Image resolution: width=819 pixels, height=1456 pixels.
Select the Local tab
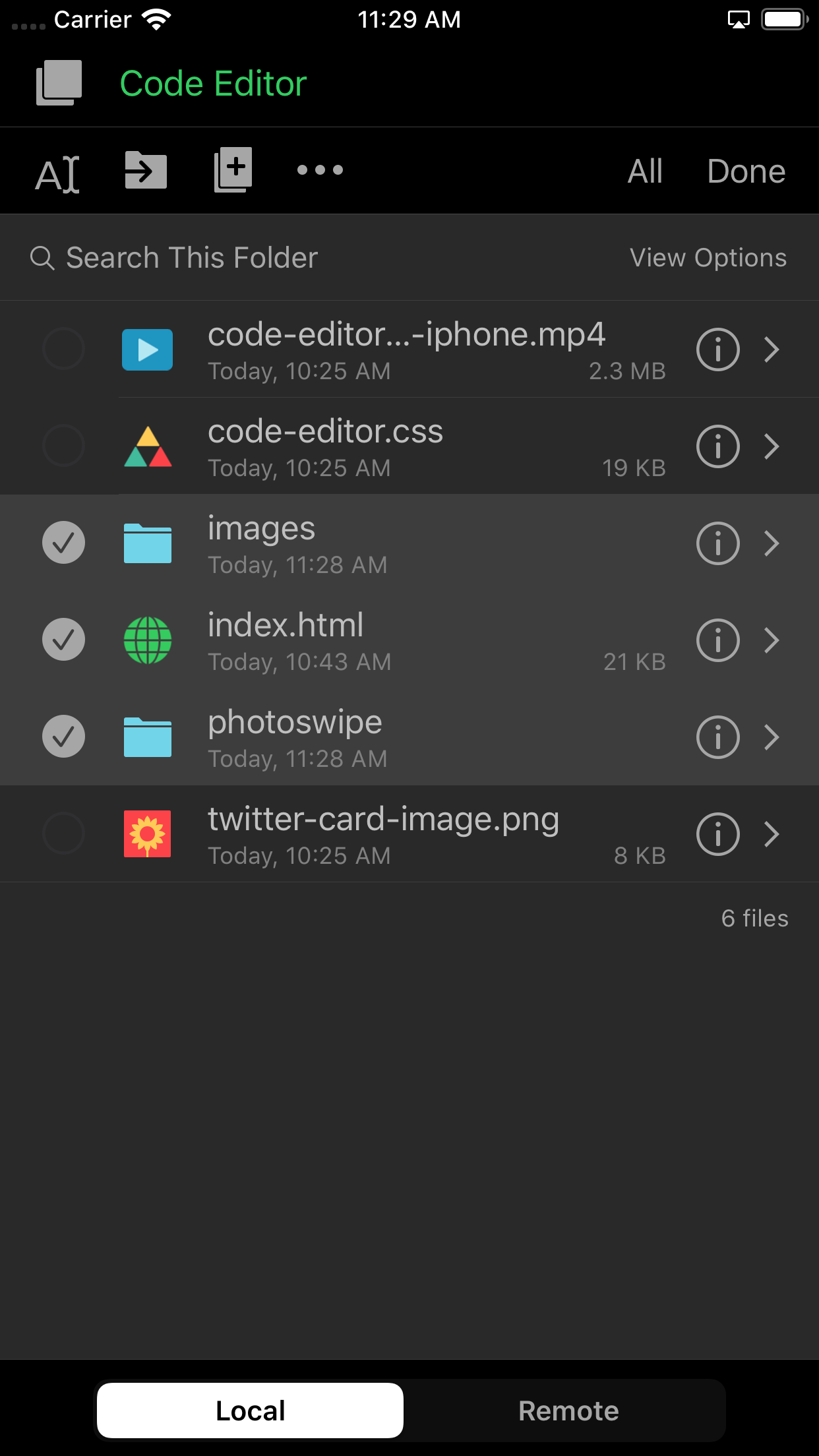click(x=249, y=1410)
